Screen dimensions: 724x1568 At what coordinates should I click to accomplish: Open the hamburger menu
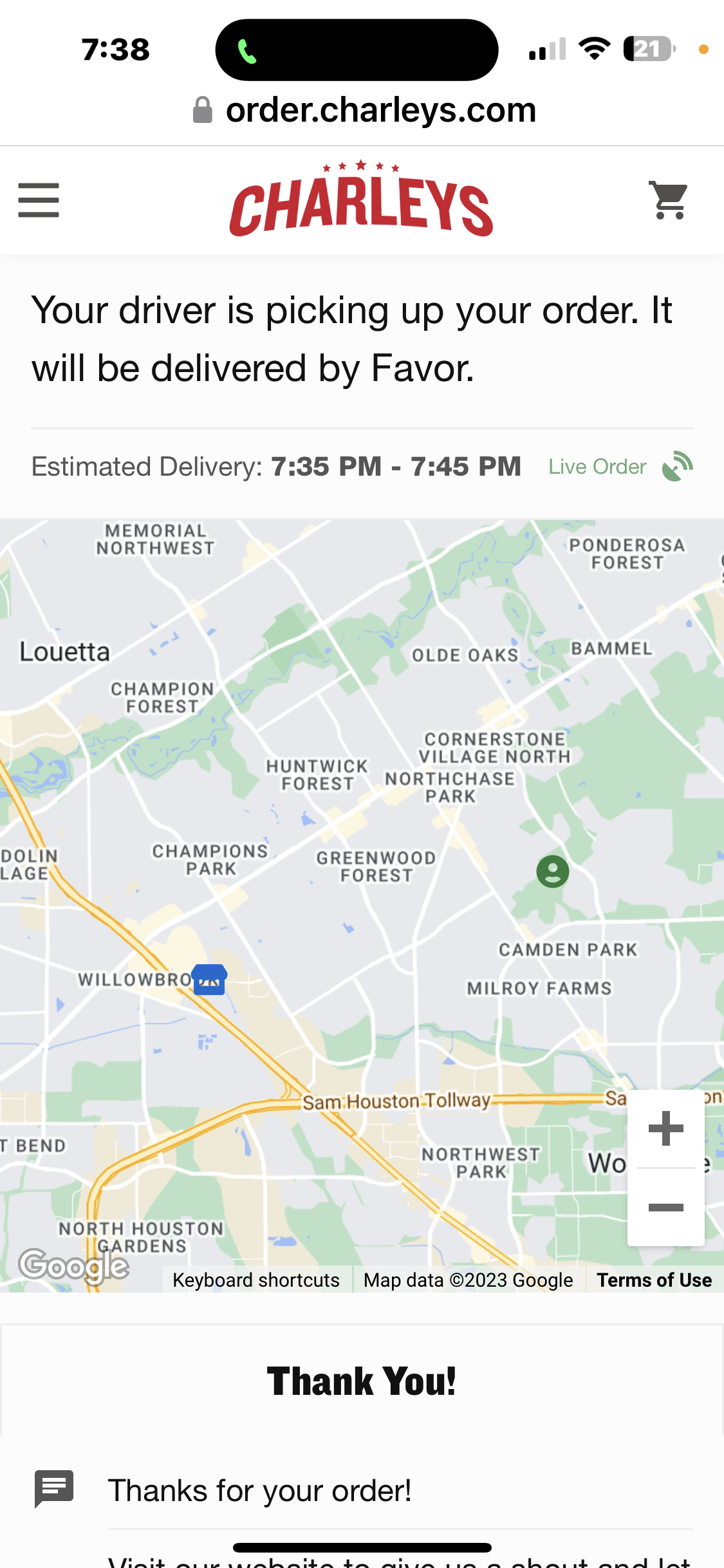coord(39,200)
